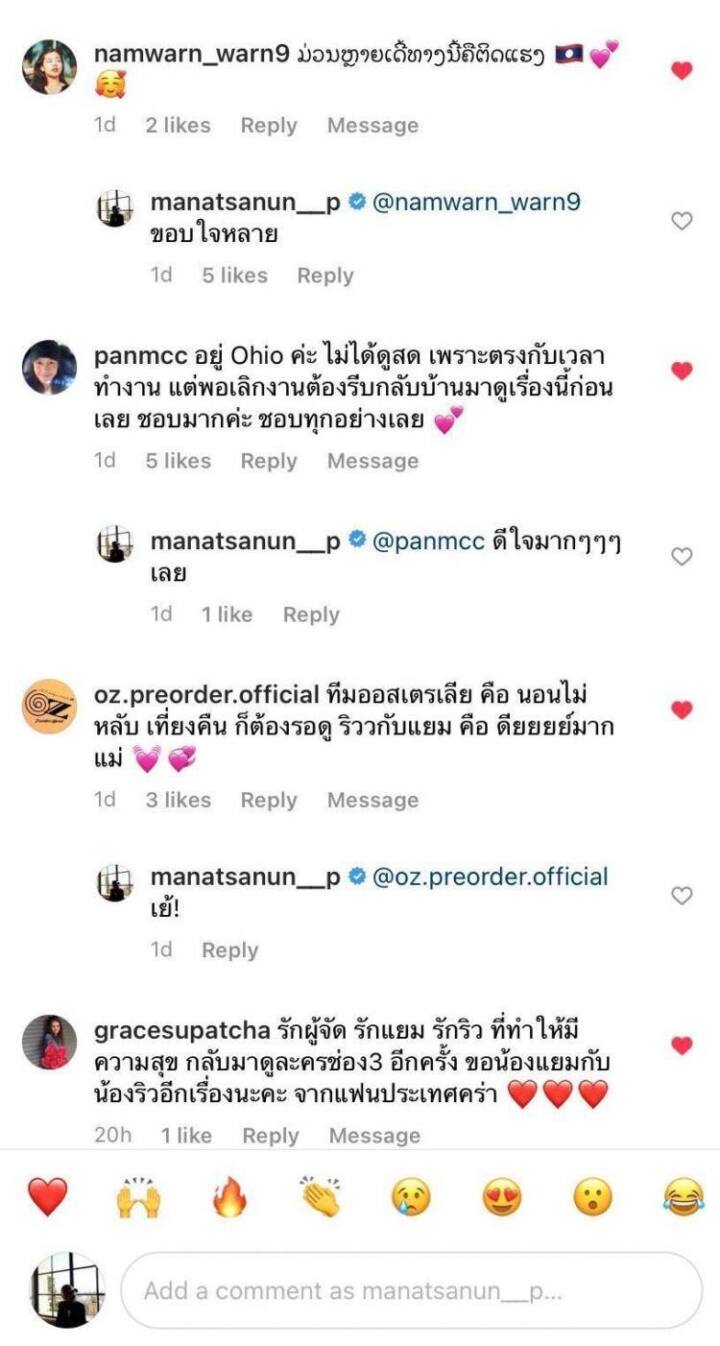Like the reply mentioning @panmcc
The image size is (720, 1346).
pyautogui.click(x=681, y=557)
